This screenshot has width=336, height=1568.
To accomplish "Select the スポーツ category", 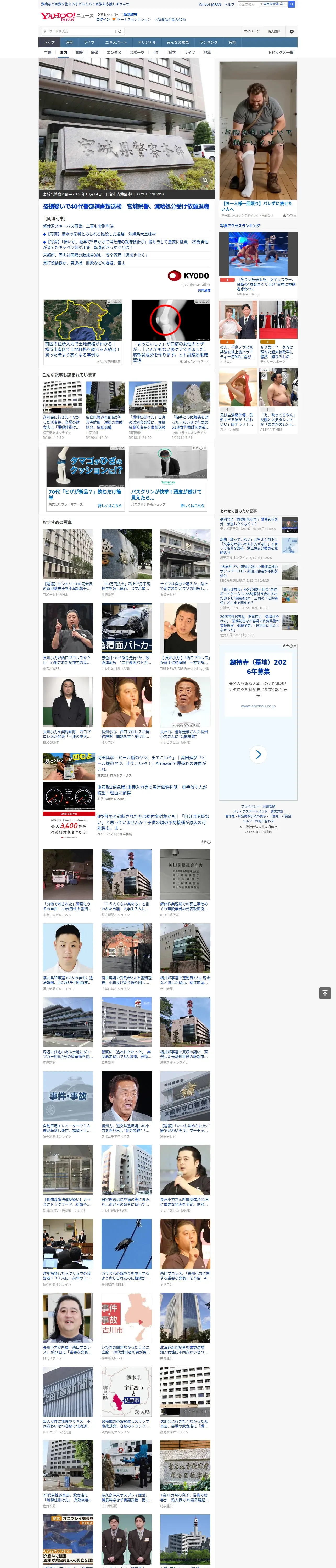I will click(x=137, y=52).
